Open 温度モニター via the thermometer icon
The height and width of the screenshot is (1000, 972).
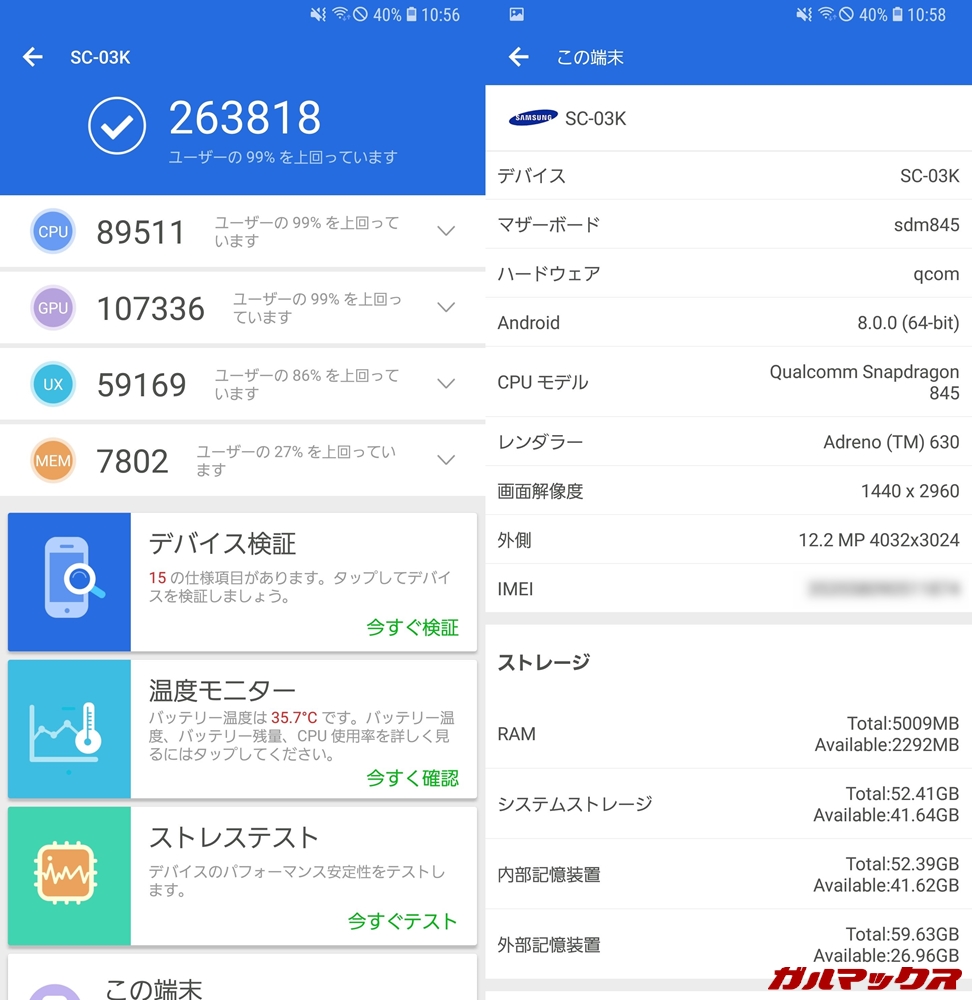pyautogui.click(x=68, y=729)
